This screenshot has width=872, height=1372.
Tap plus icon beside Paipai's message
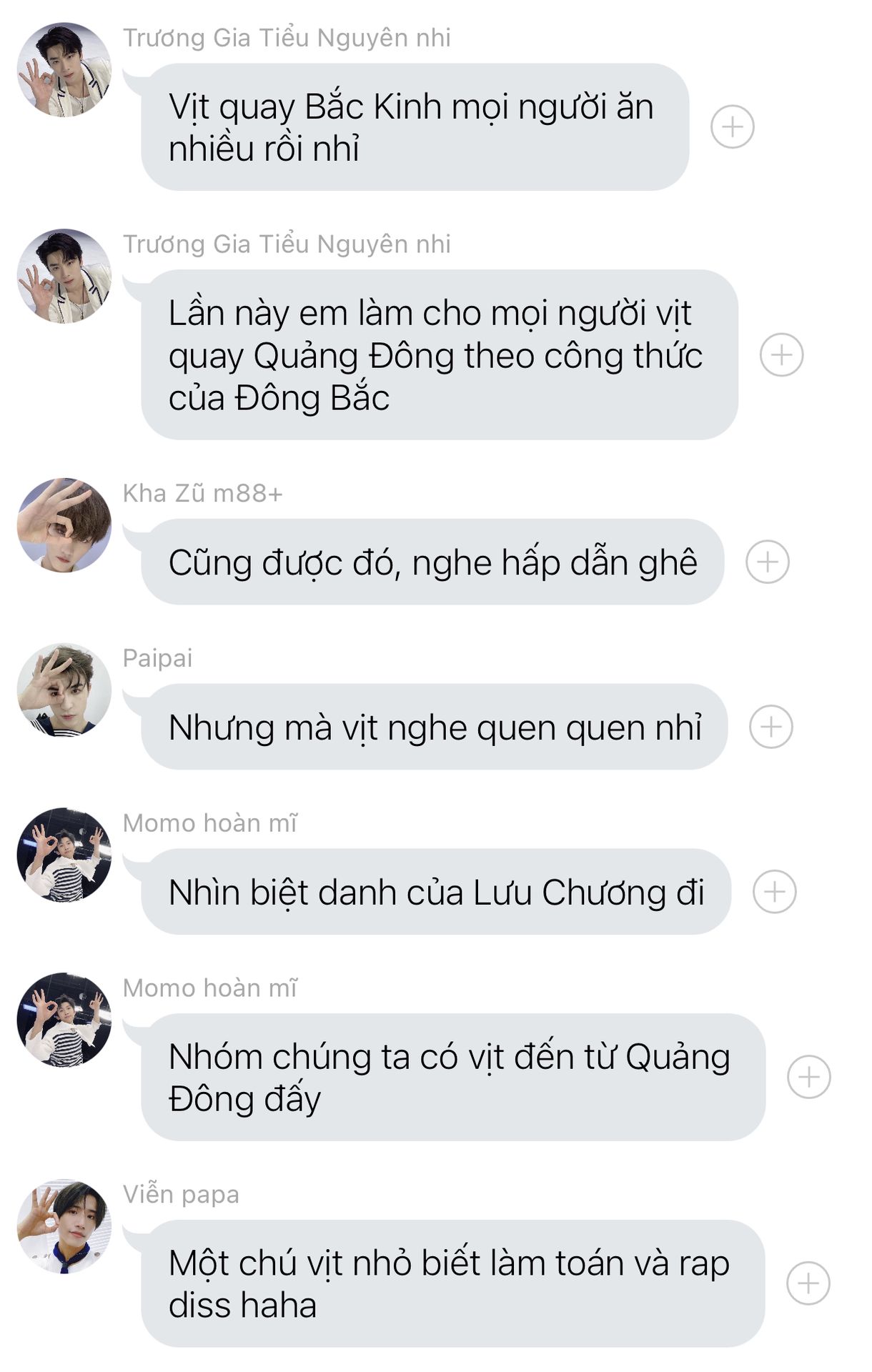(771, 727)
